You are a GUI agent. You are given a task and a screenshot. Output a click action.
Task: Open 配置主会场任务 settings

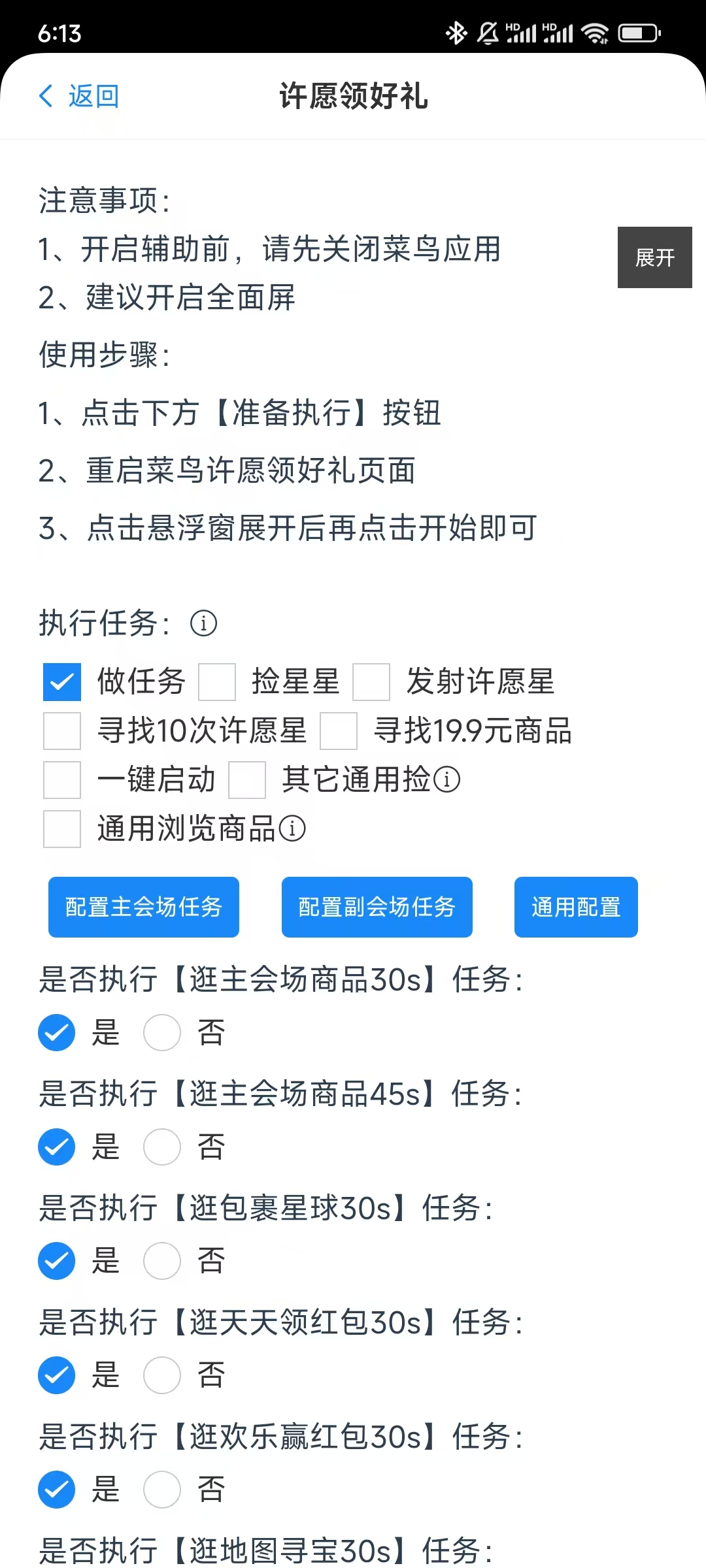click(x=144, y=907)
